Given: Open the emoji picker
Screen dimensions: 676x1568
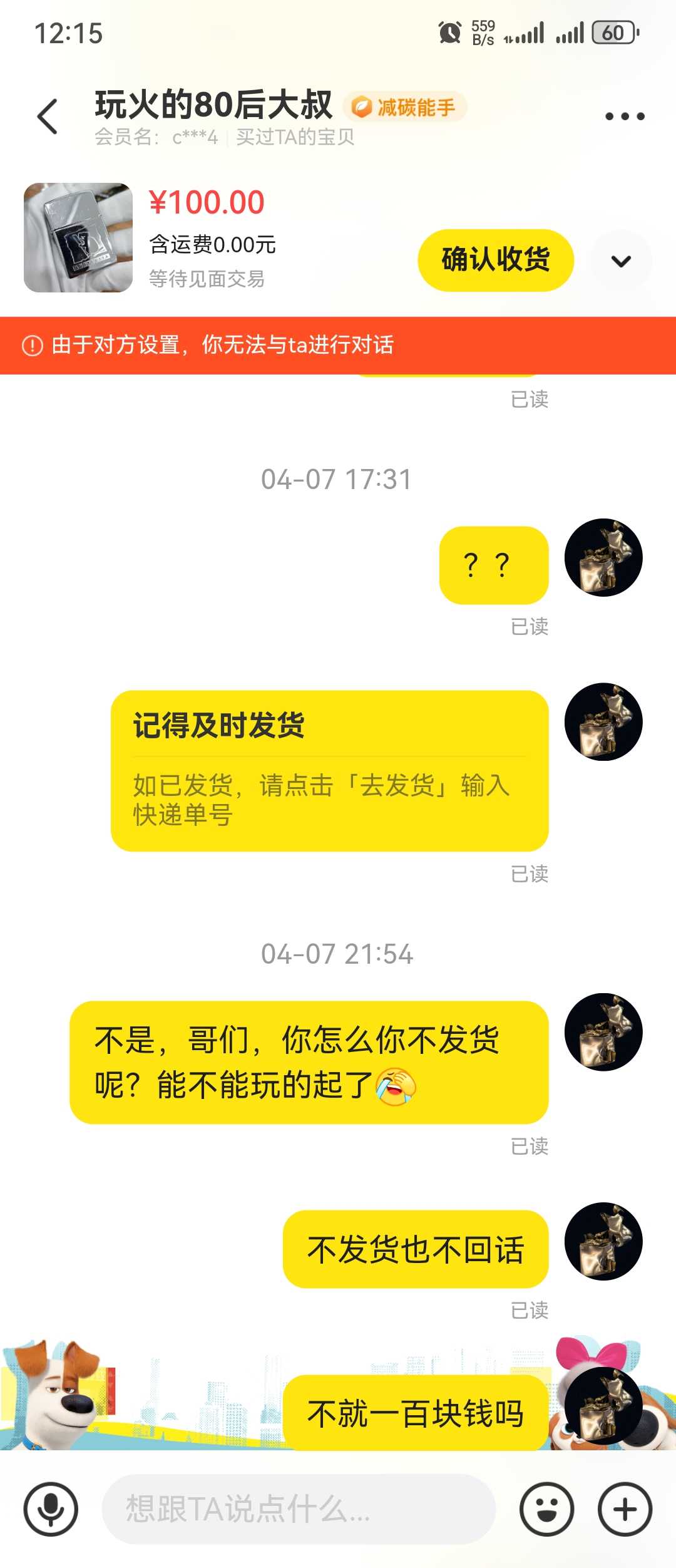Looking at the screenshot, I should [x=546, y=1509].
